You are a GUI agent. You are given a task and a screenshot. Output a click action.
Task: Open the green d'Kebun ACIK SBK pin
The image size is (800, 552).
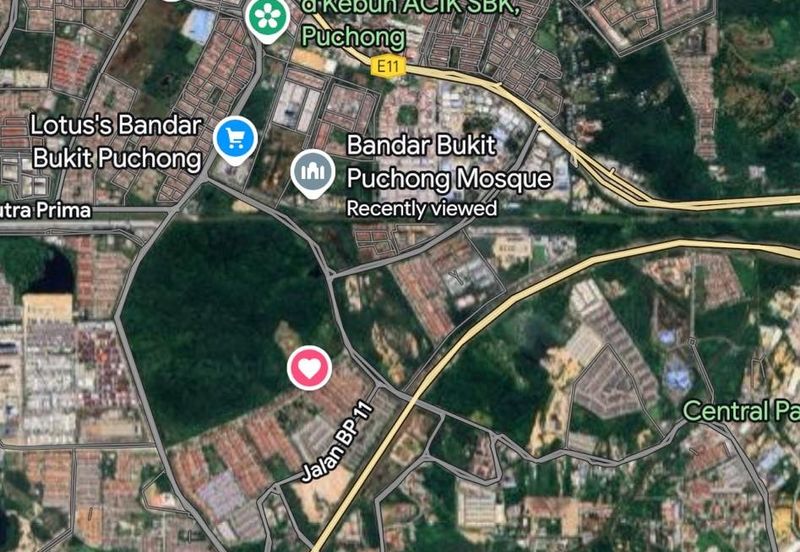pos(268,16)
